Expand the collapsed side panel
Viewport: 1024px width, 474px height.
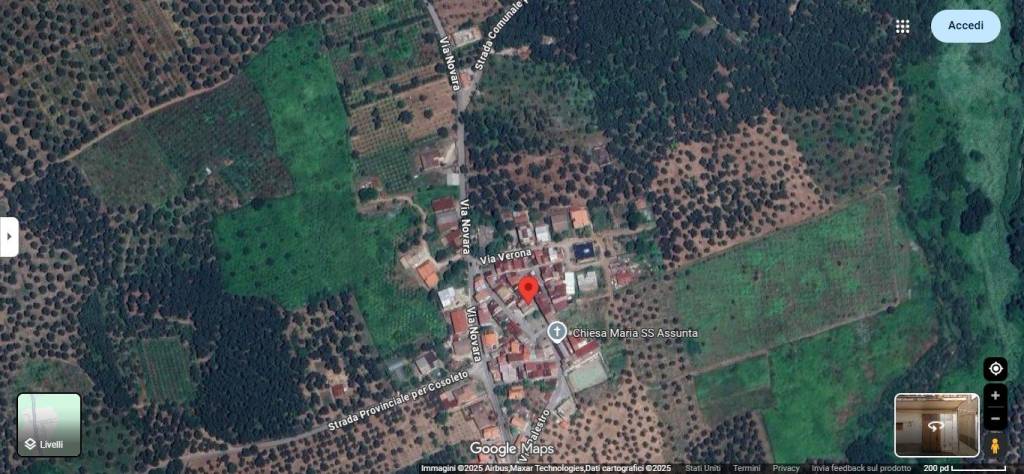tap(9, 237)
